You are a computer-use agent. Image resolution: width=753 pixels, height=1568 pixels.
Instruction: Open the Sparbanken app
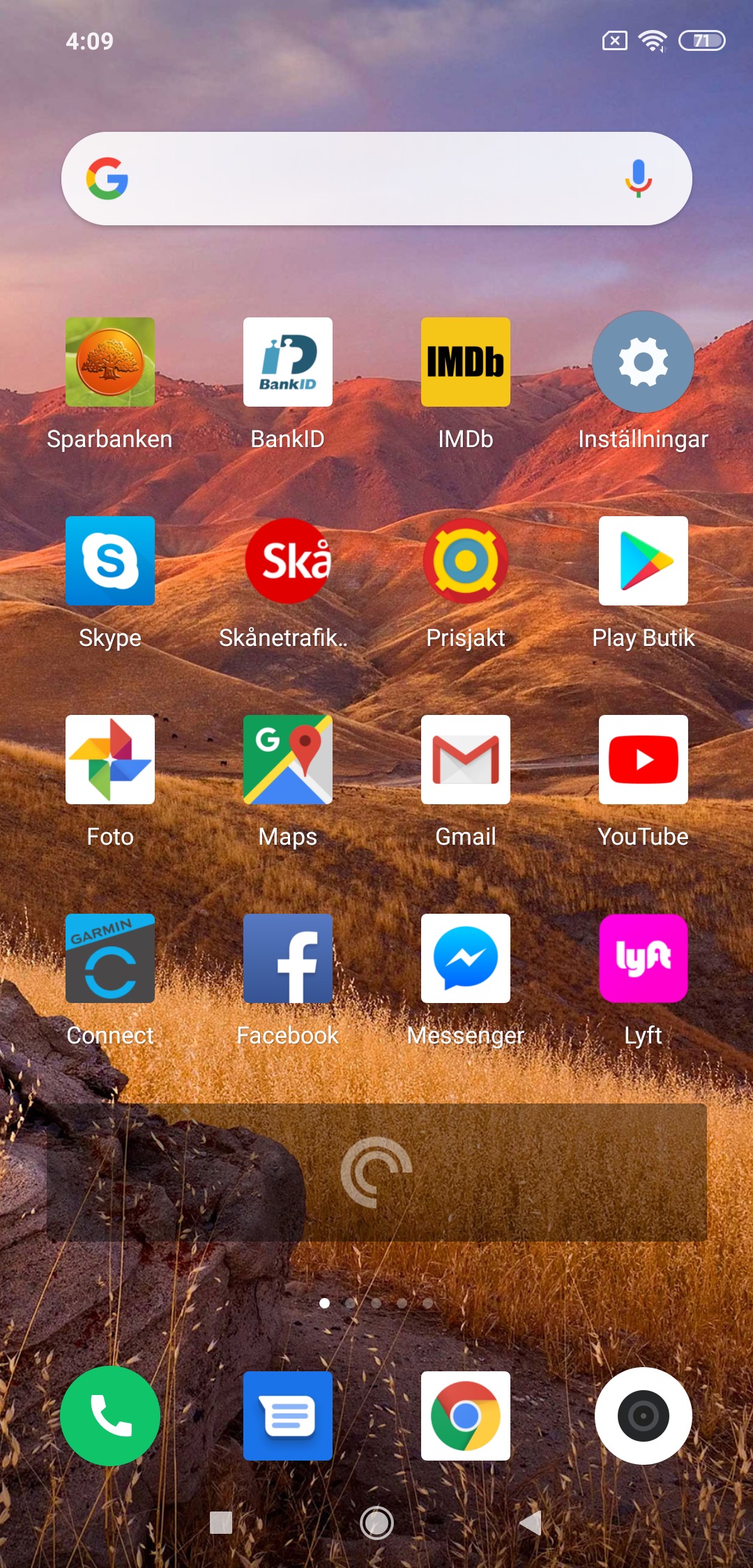coord(110,362)
